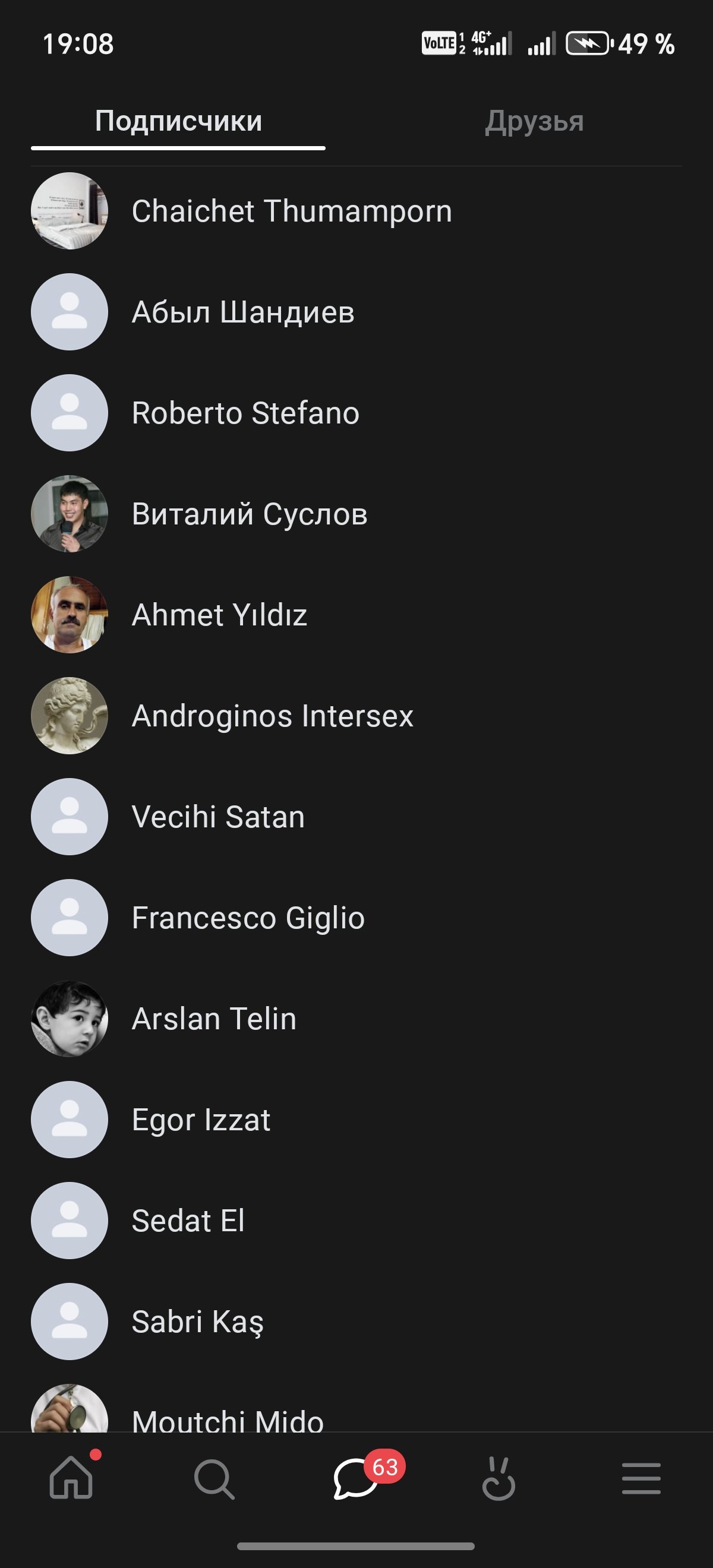Open Vecihi Satan's profile
The image size is (713, 1568).
(218, 817)
